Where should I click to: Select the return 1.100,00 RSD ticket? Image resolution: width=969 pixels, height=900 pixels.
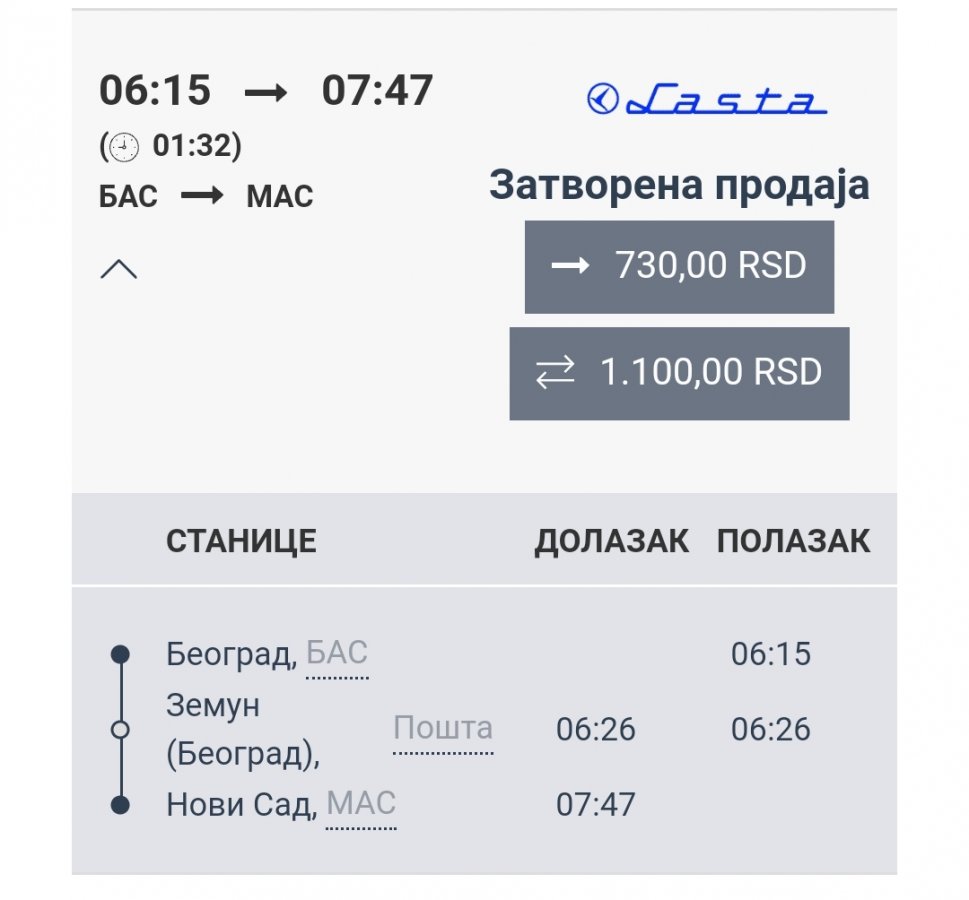(679, 373)
